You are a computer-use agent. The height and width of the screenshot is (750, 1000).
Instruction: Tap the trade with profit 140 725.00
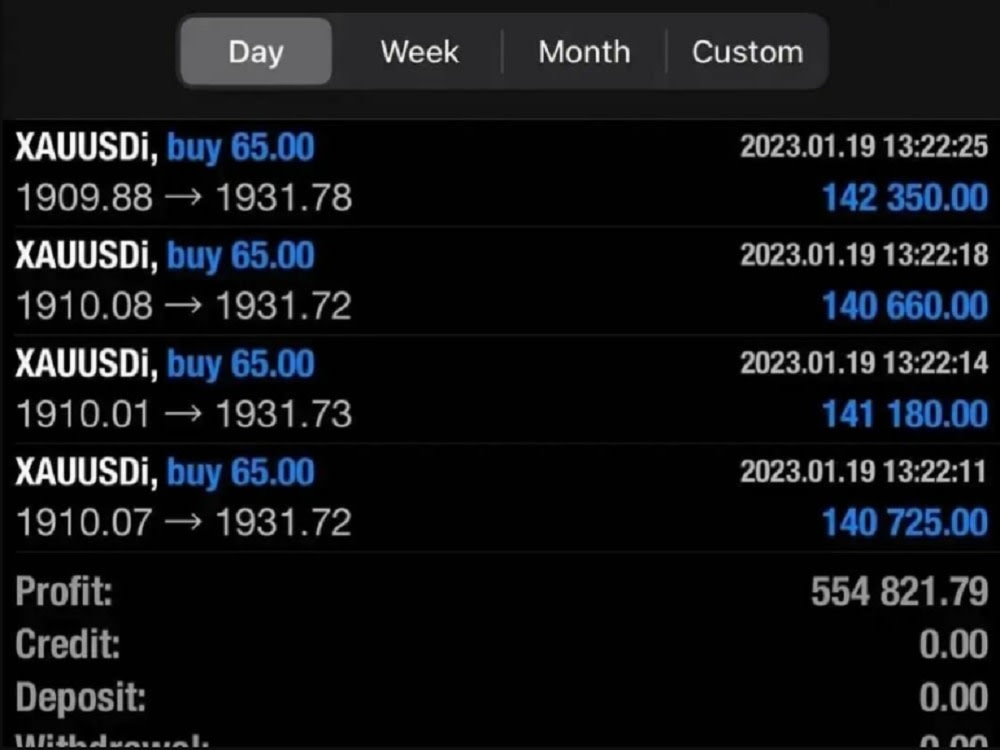click(x=500, y=497)
